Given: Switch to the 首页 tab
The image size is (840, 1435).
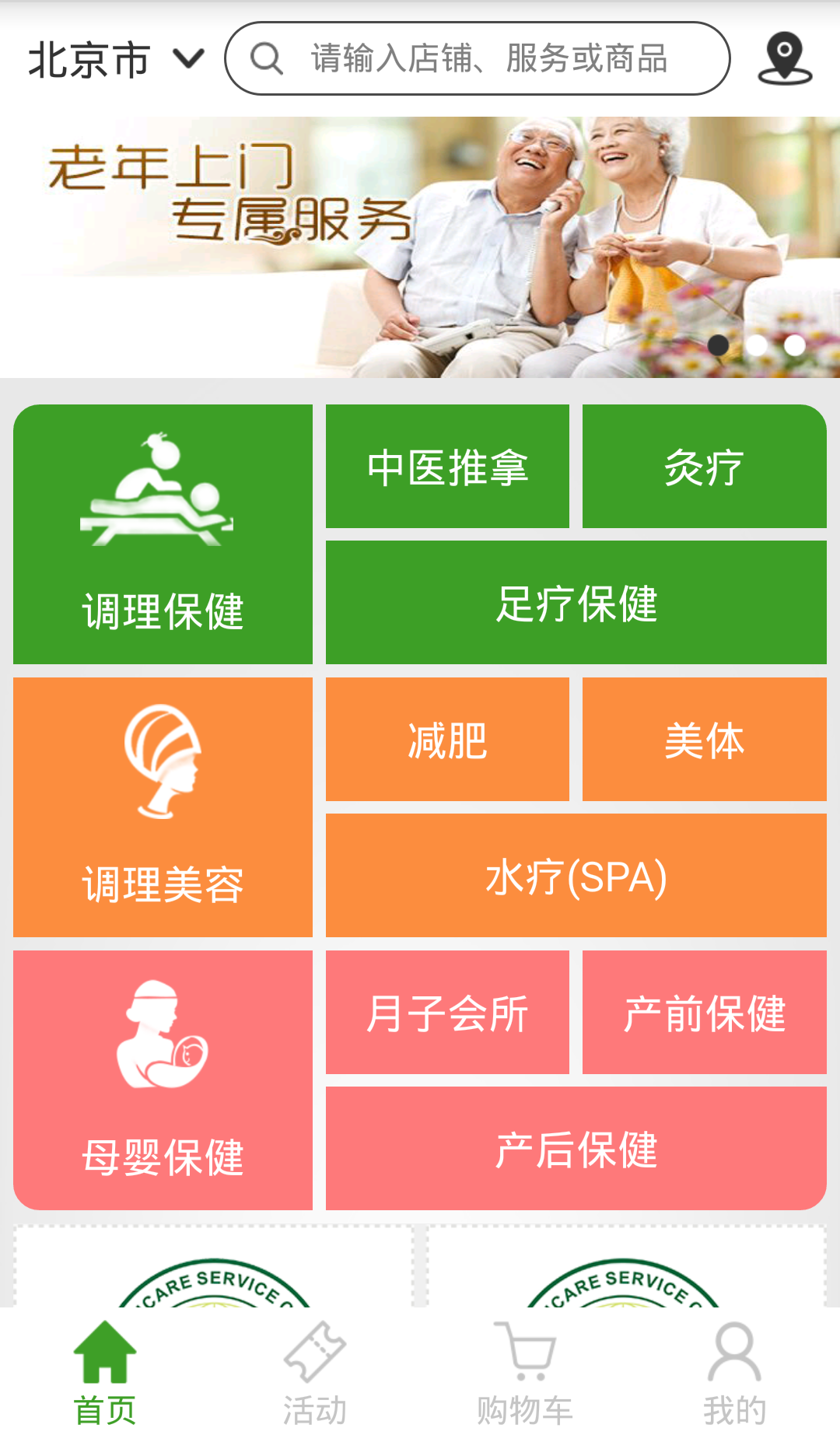Looking at the screenshot, I should (x=105, y=1373).
